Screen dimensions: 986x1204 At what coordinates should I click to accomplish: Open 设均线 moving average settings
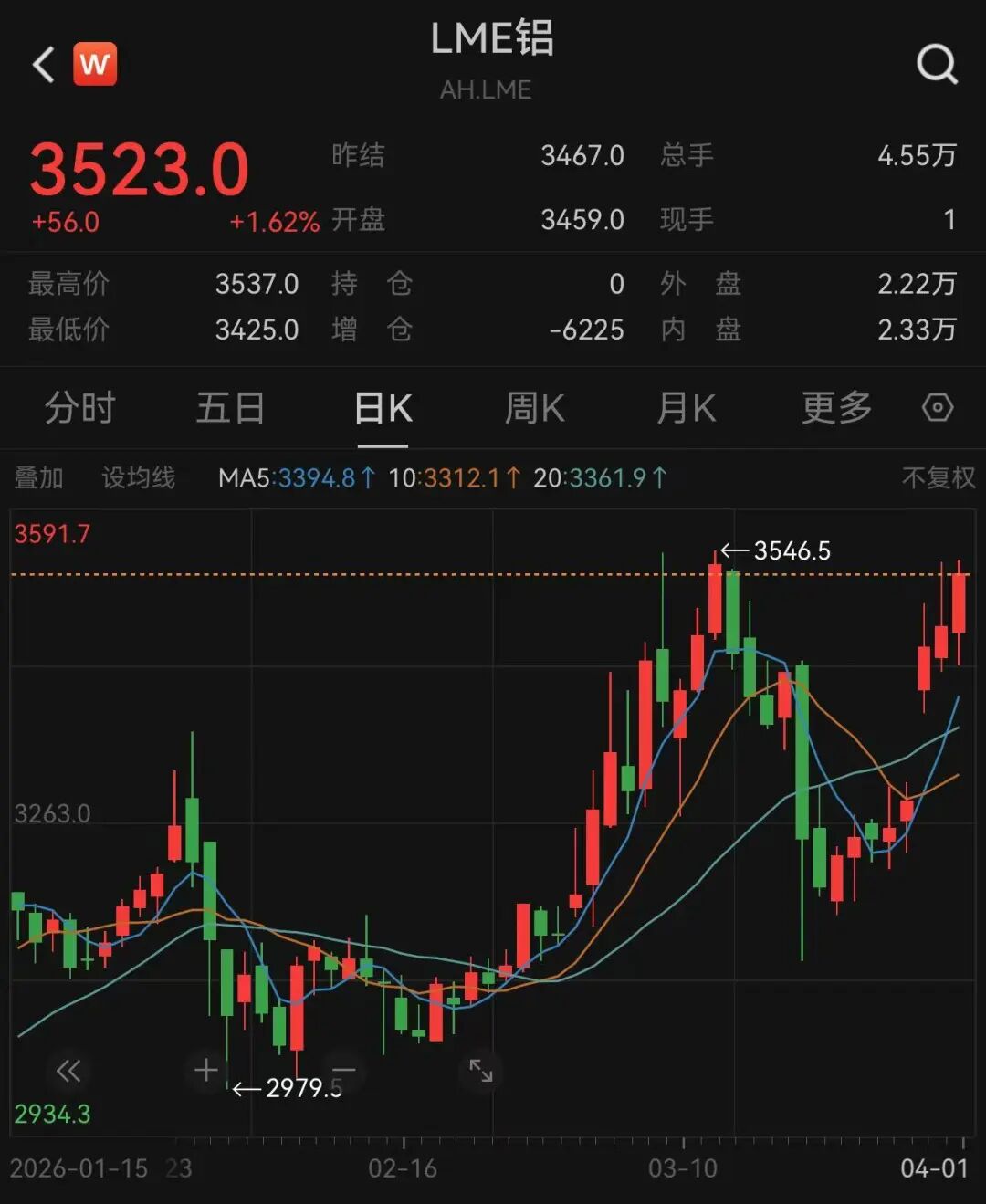coord(138,477)
